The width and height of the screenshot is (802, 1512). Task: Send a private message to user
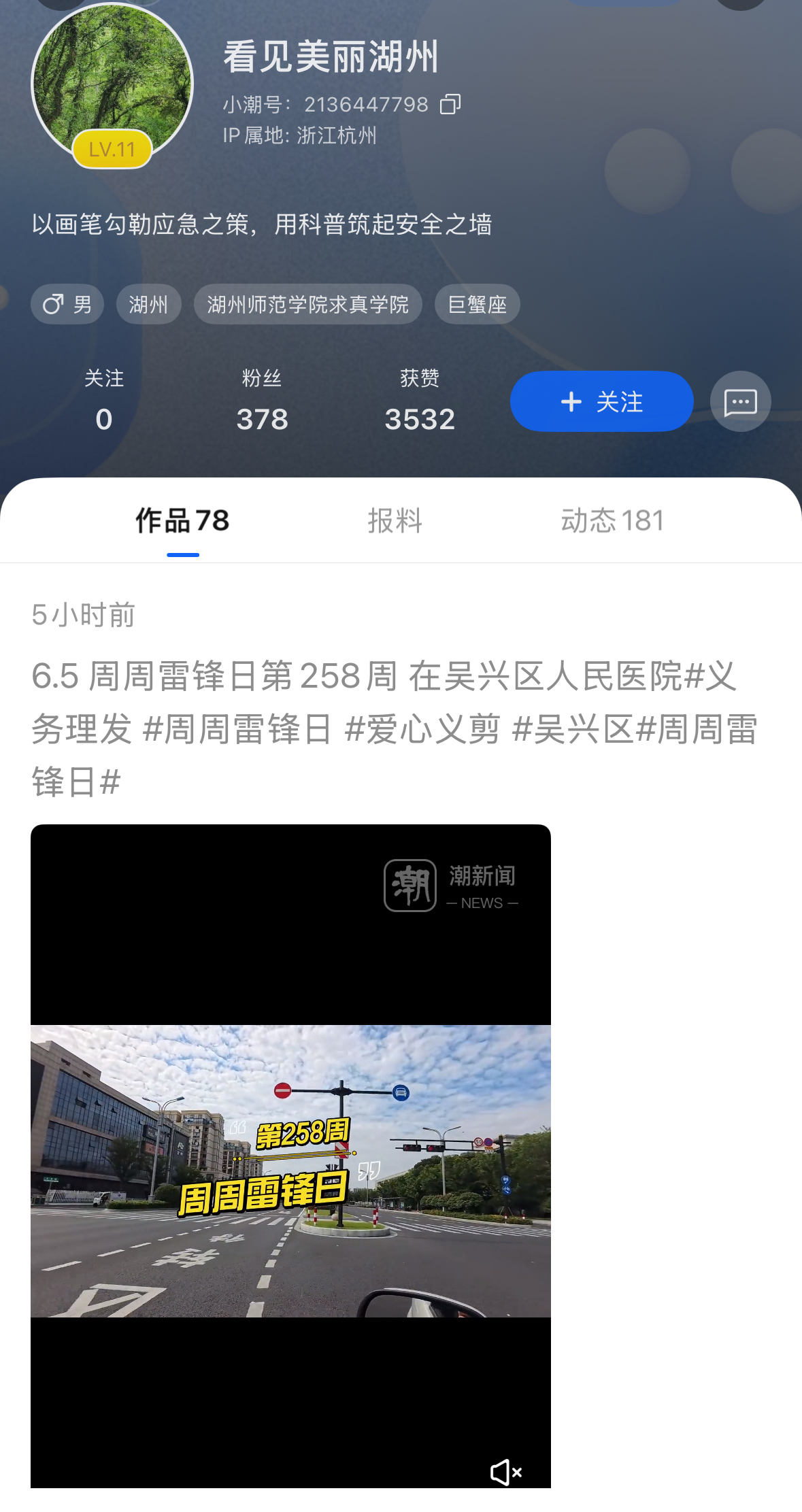point(740,401)
